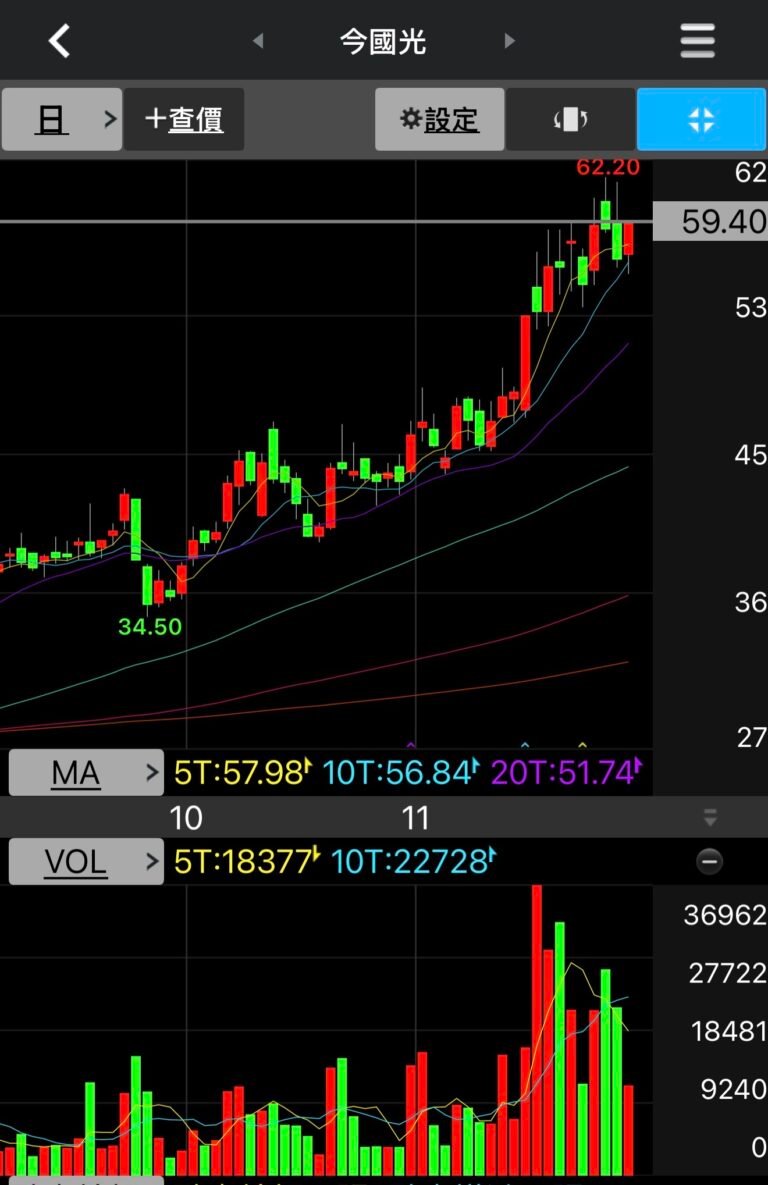Open 設定 chart settings

440,119
